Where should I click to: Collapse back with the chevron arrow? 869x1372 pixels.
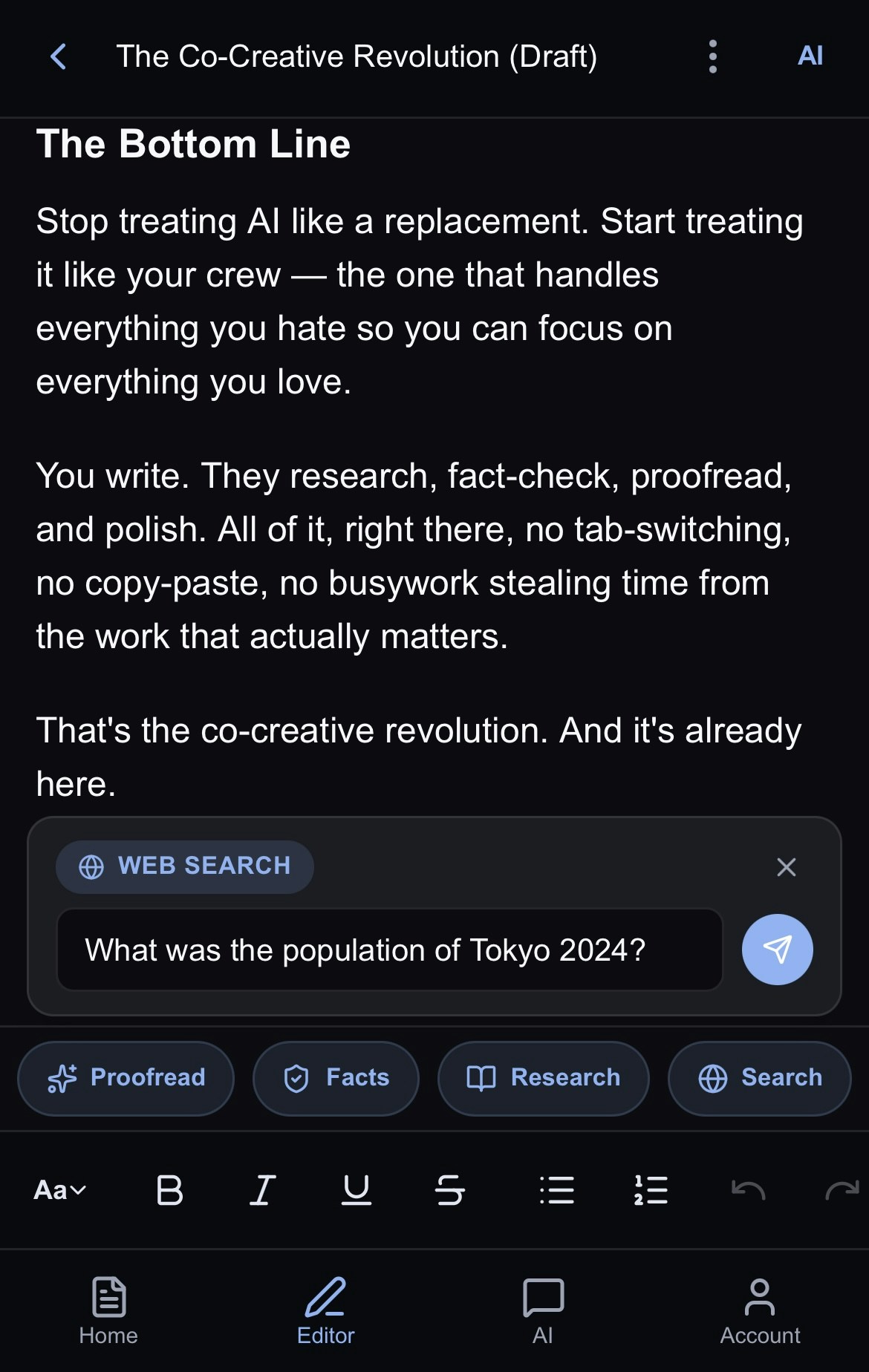[58, 56]
